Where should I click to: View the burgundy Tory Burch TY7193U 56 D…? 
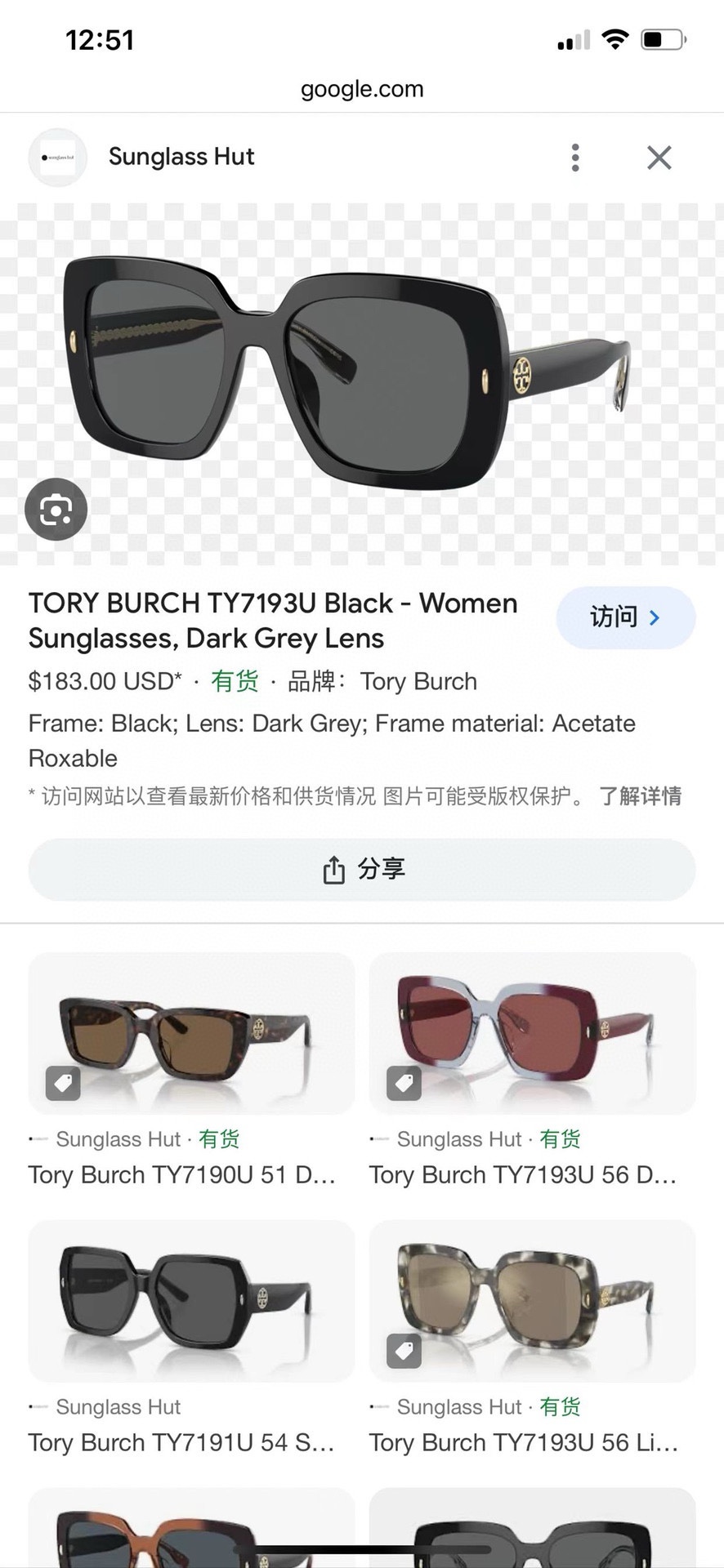[x=532, y=1070]
